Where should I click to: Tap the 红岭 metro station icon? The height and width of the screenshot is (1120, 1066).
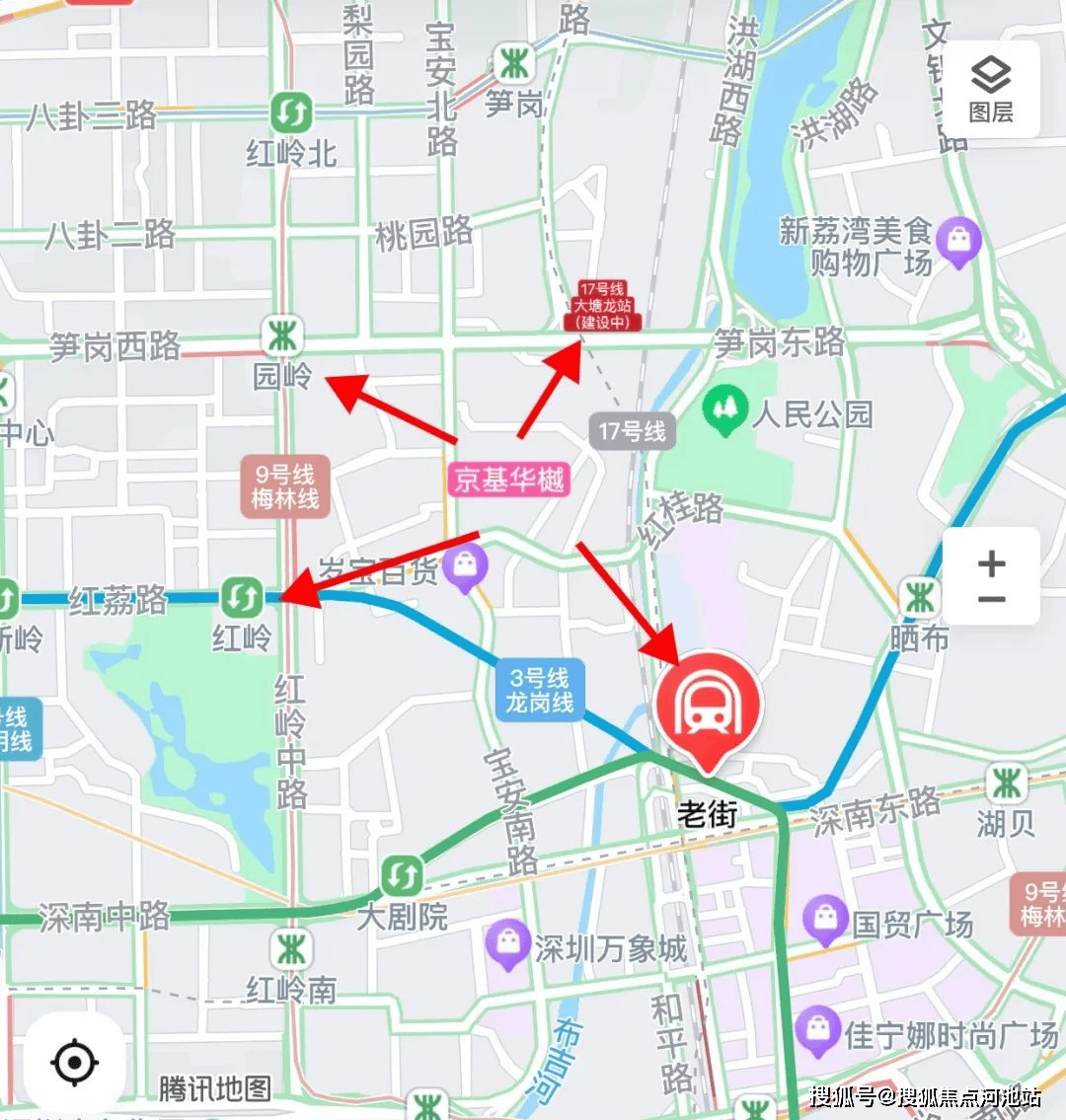pos(241,598)
